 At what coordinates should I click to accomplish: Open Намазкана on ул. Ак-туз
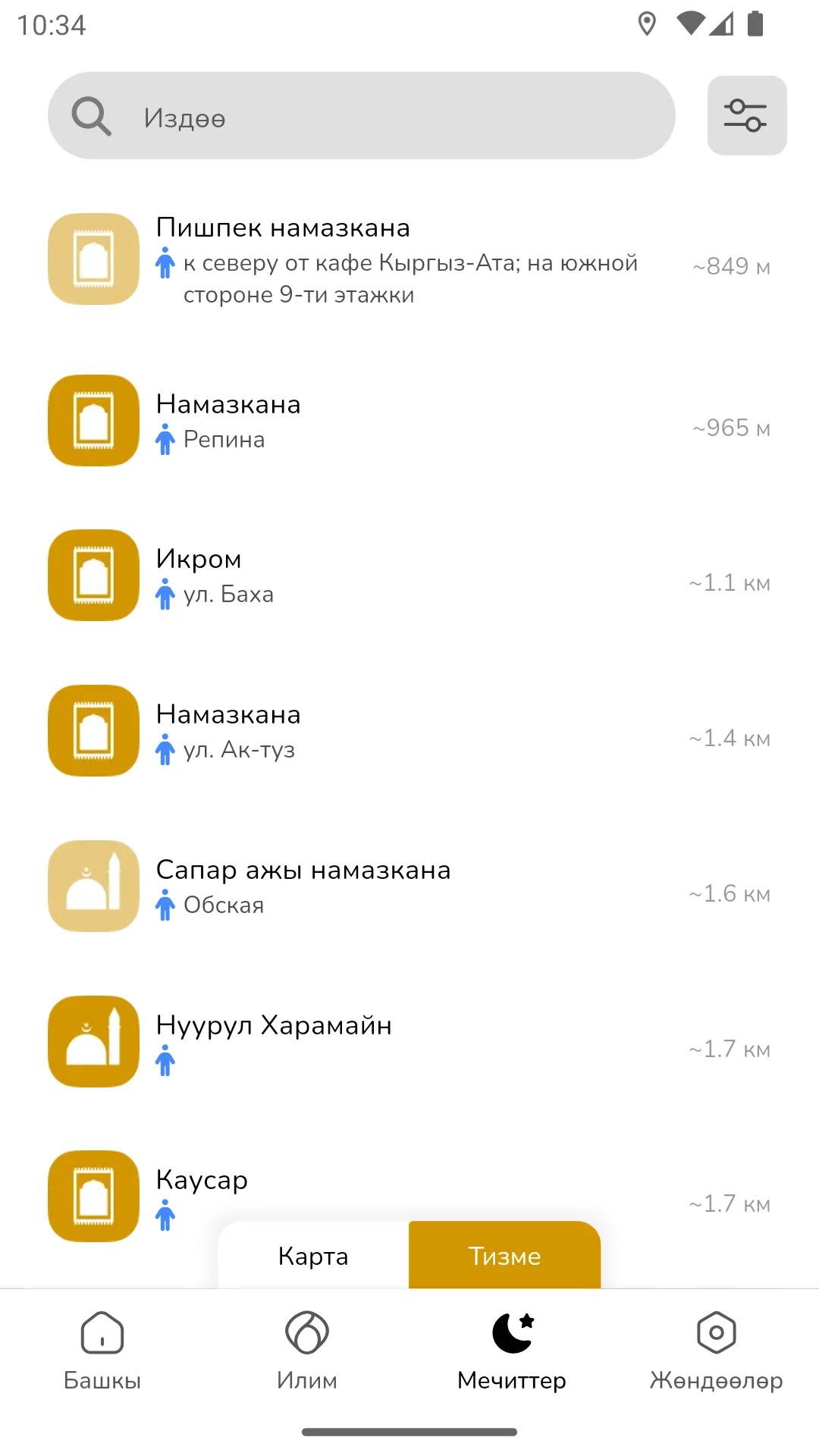click(x=409, y=731)
